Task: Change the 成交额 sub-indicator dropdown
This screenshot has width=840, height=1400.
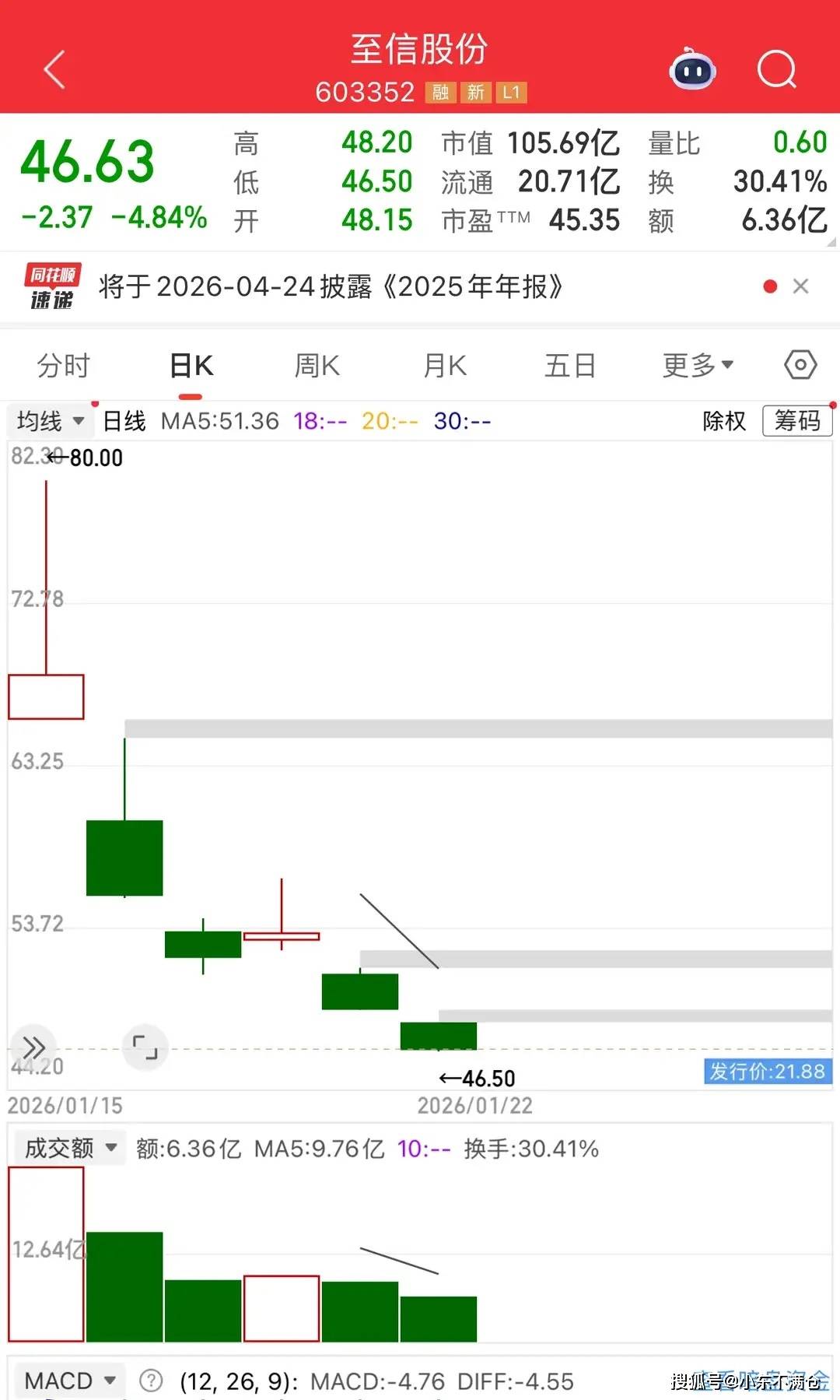Action: (x=70, y=1148)
